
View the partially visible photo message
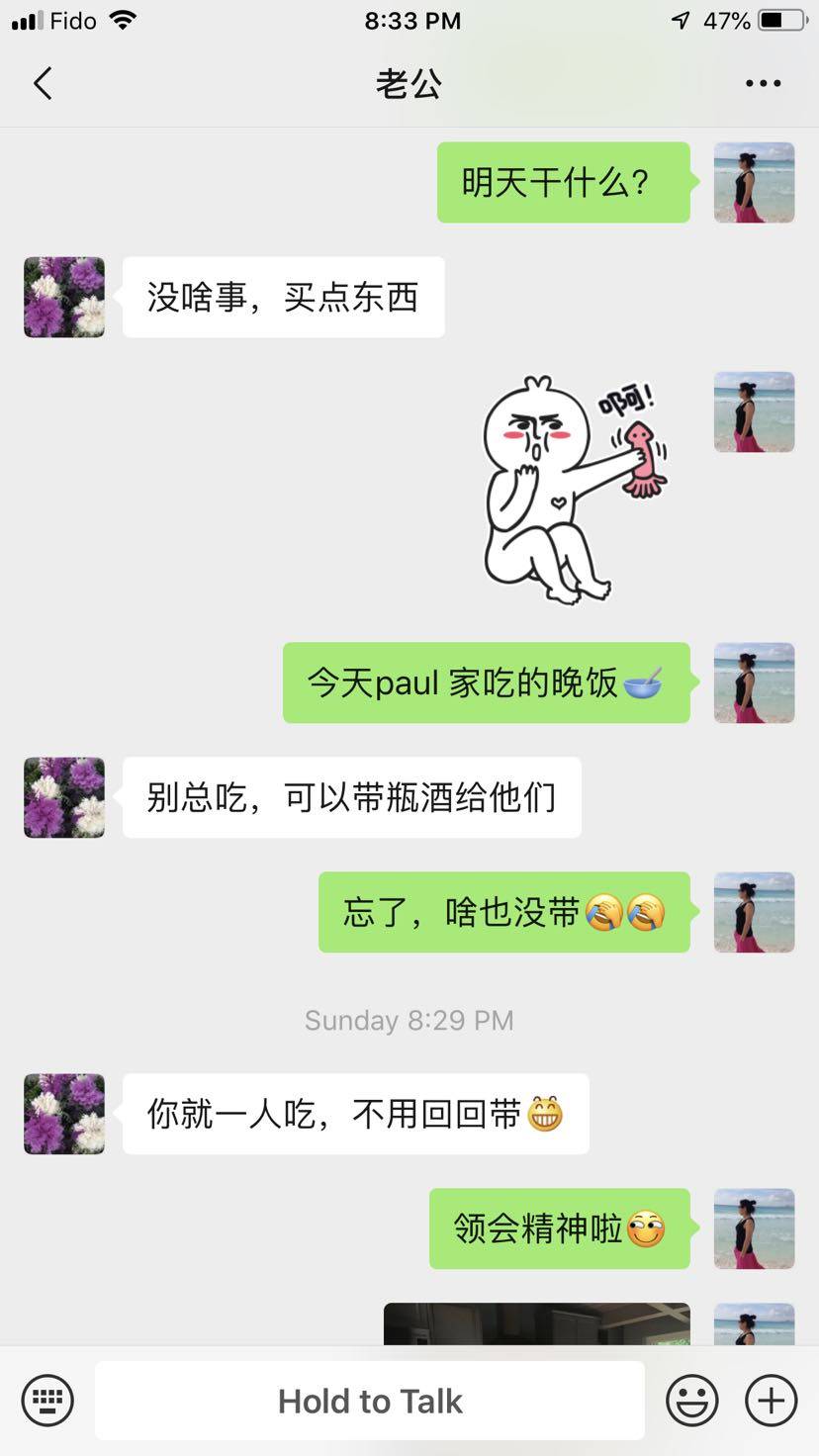tap(536, 1323)
